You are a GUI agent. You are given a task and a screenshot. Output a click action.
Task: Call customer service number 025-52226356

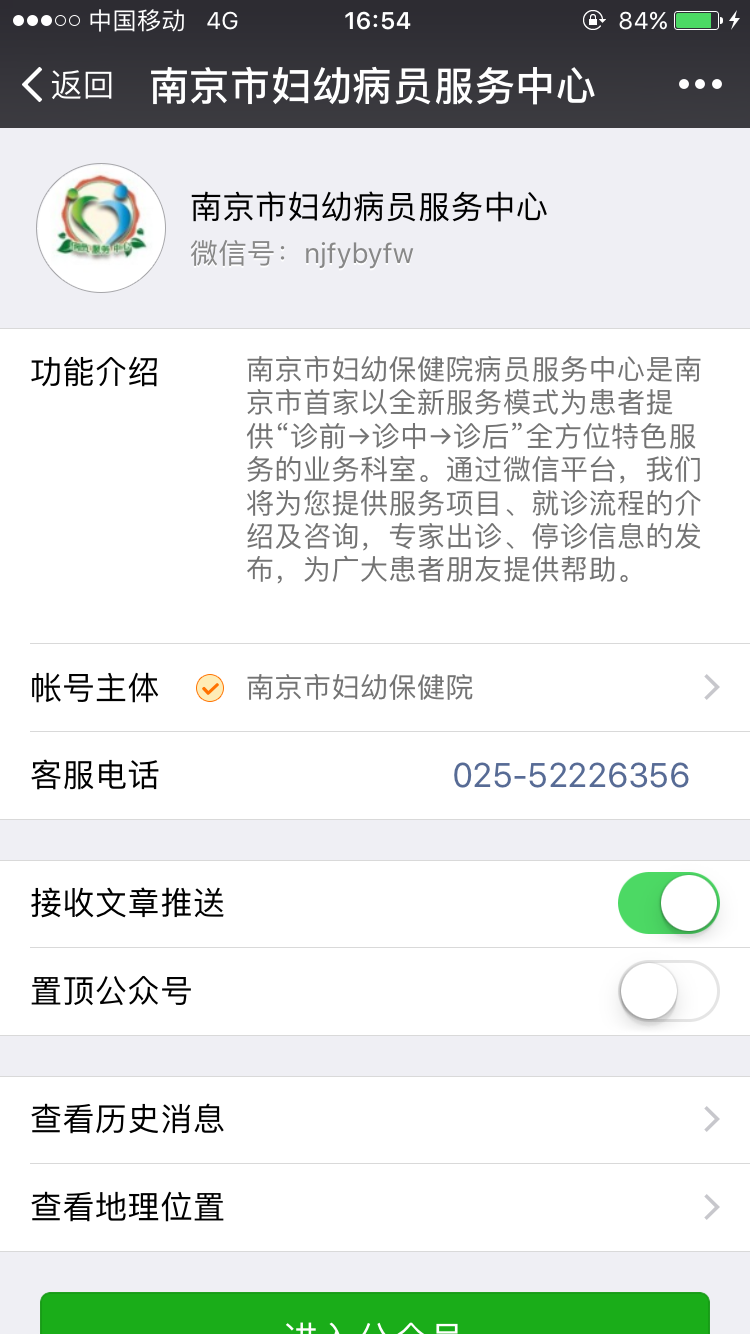click(x=571, y=776)
